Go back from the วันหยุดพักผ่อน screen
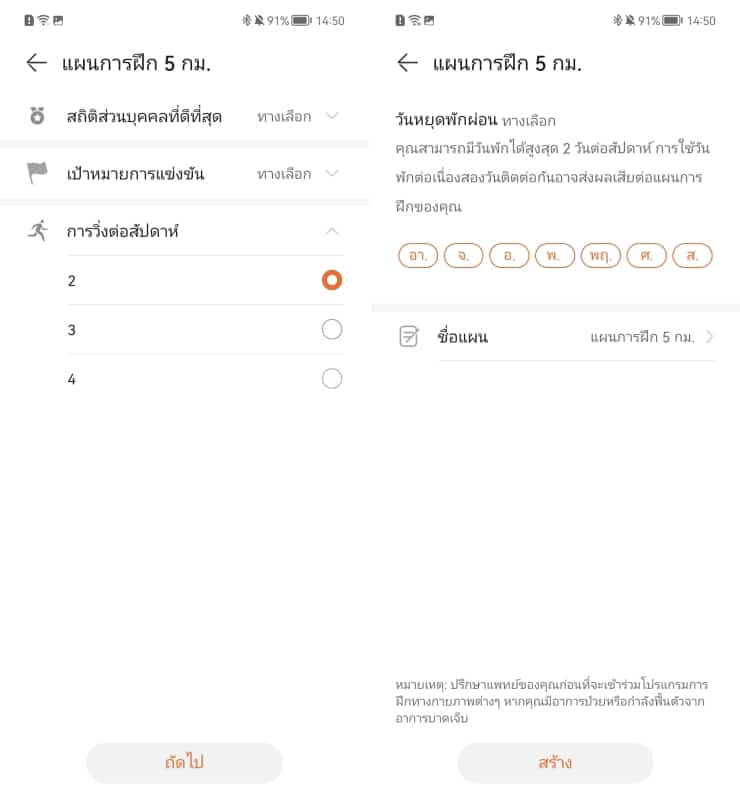The height and width of the screenshot is (800, 740). 407,63
